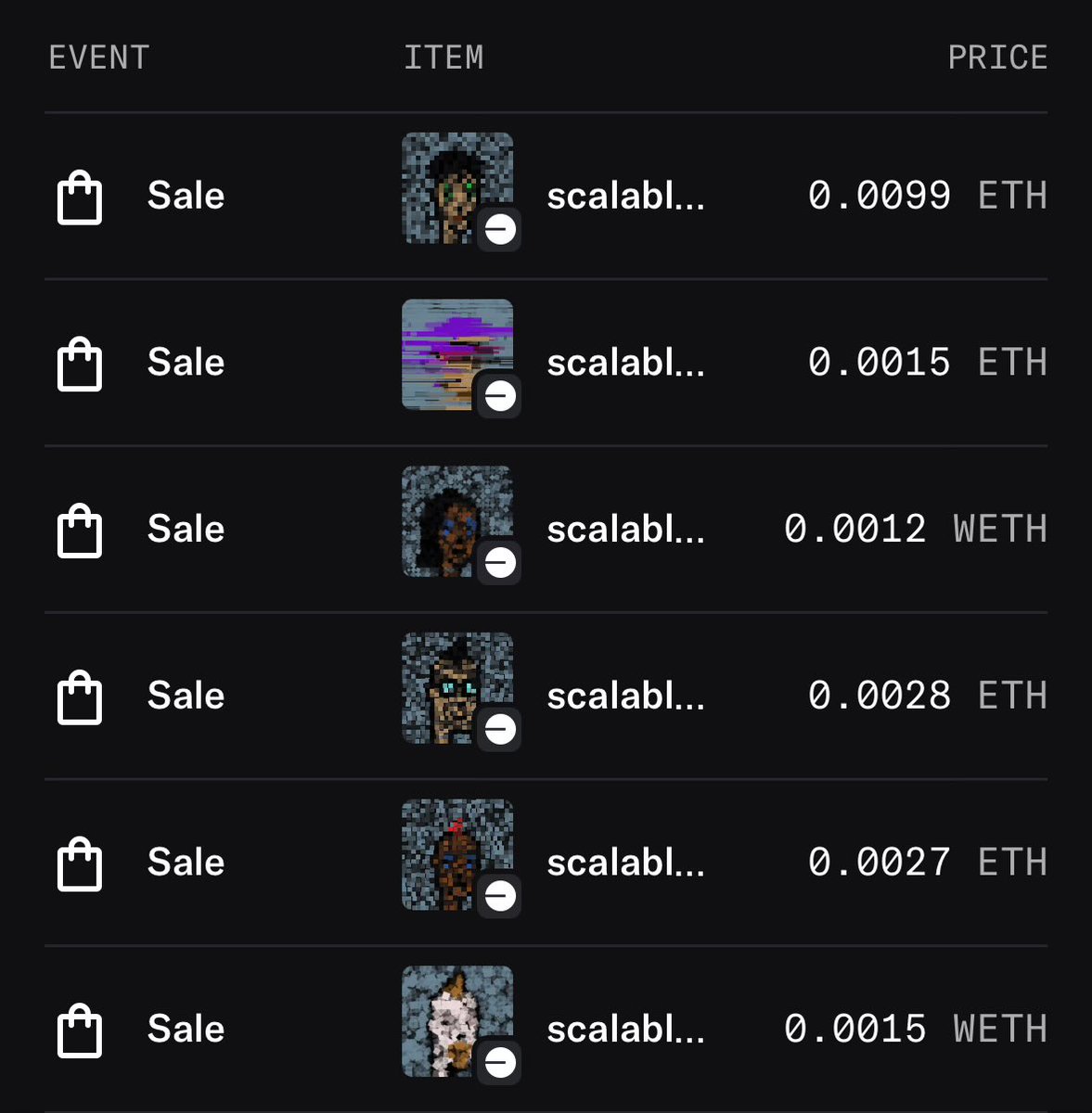Open the item sold for 0.0012 WETH
This screenshot has height=1113, width=1092.
point(624,530)
